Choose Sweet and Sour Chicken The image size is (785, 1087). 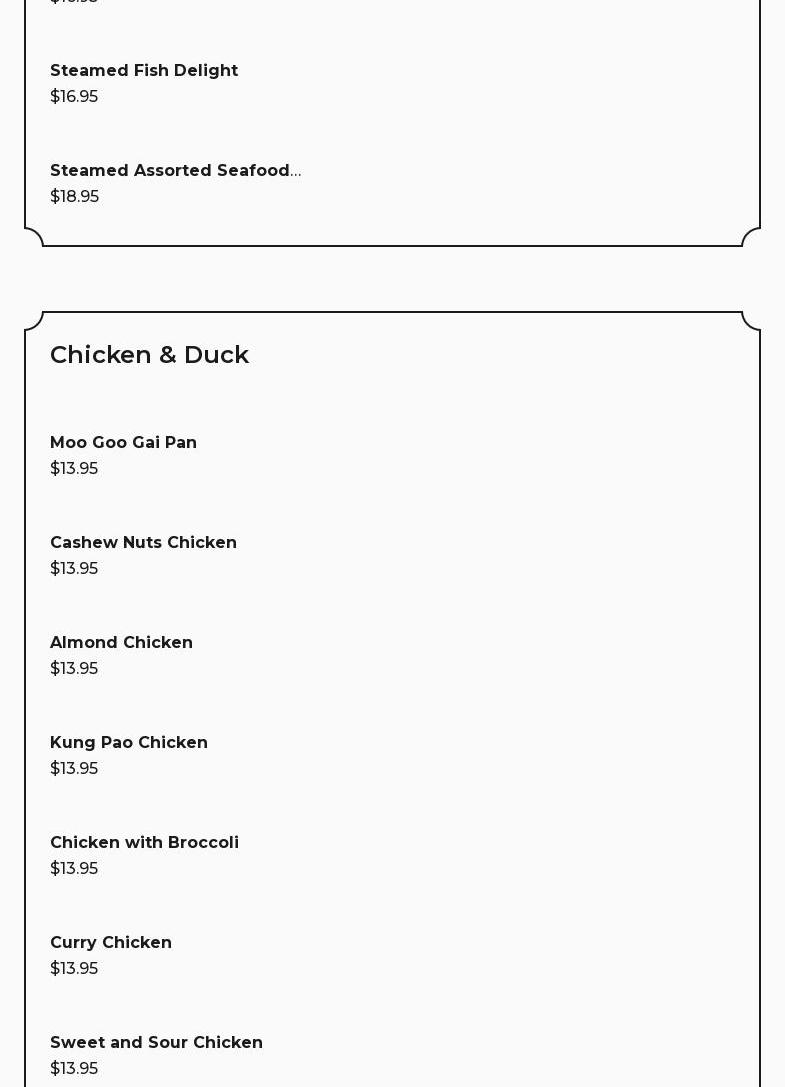coord(156,1043)
